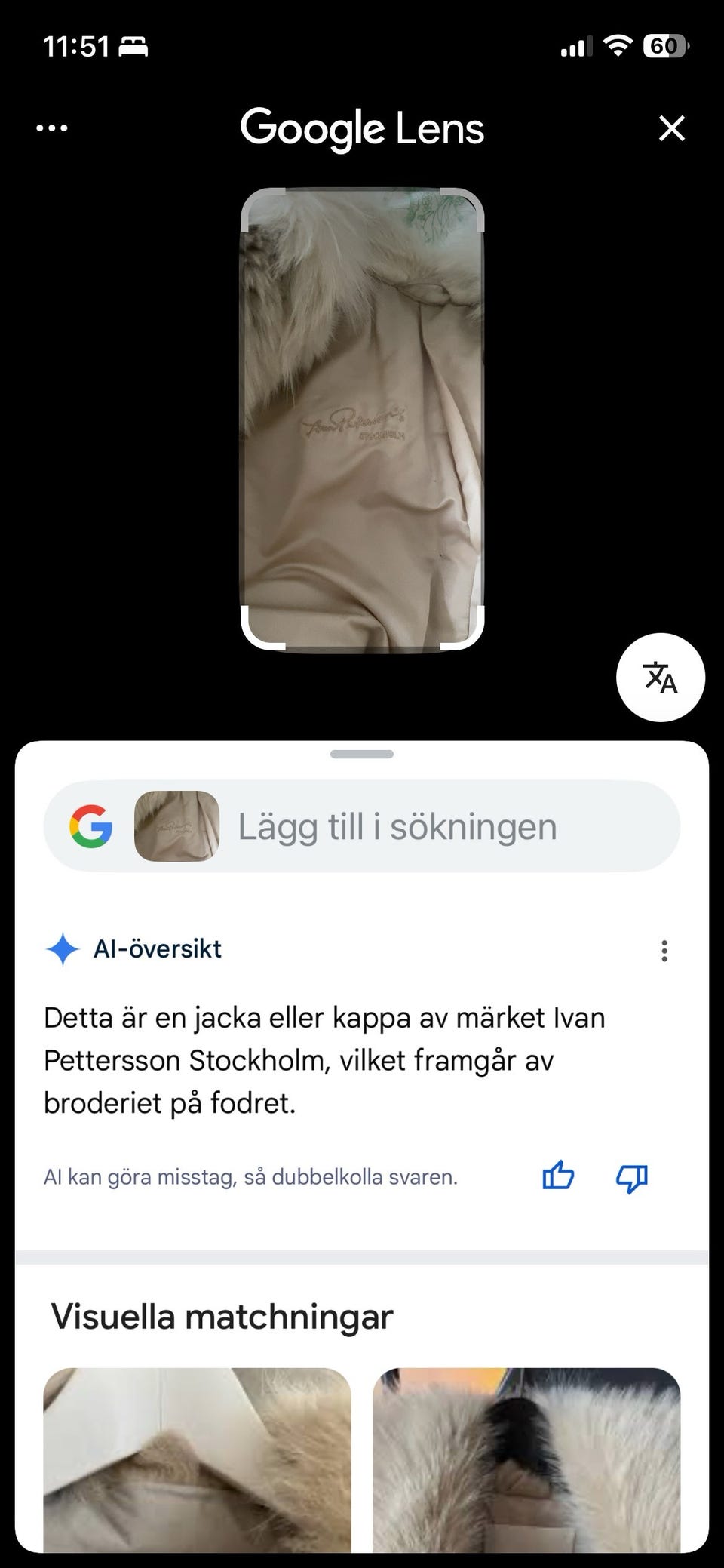The height and width of the screenshot is (1568, 724).
Task: Give thumbs up to the AI overview
Action: tap(558, 1176)
